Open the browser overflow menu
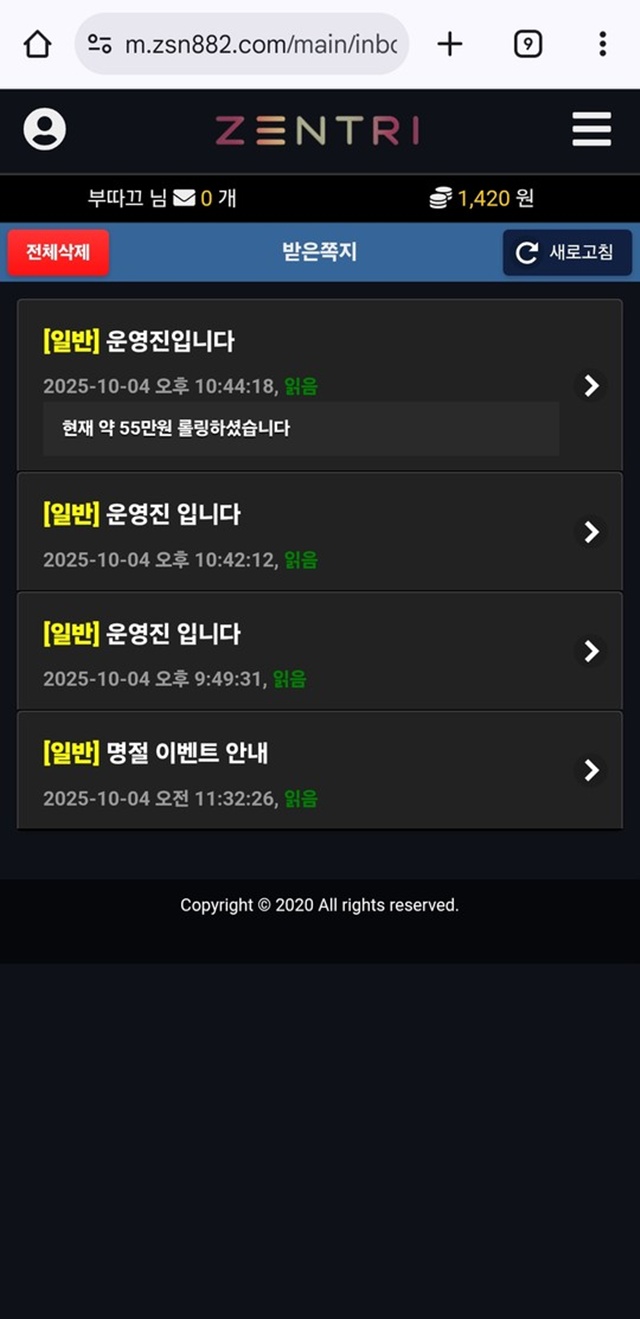The width and height of the screenshot is (640, 1319). [602, 44]
